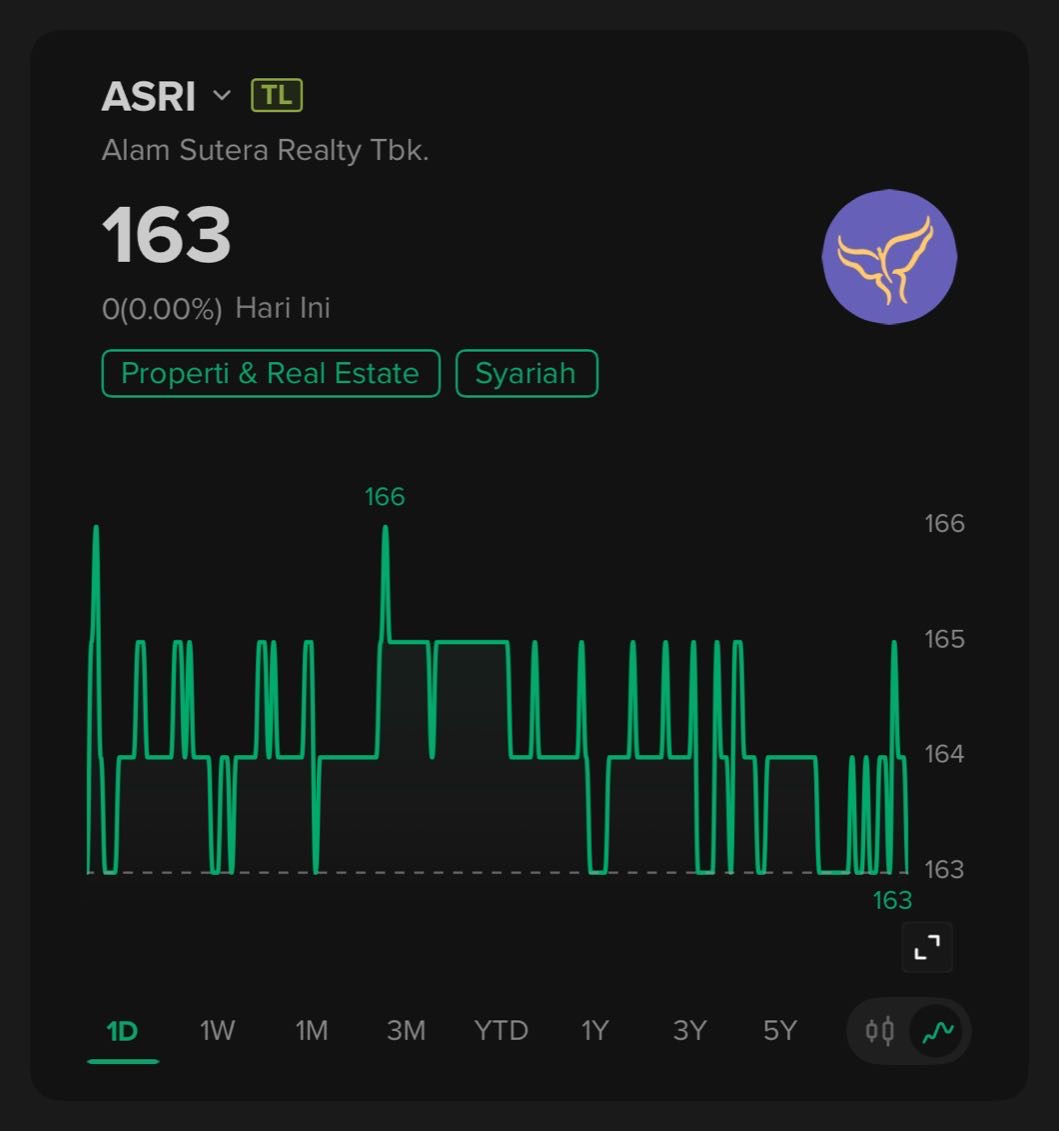Switch to the 1W chart range
The image size is (1059, 1131).
(x=217, y=1030)
